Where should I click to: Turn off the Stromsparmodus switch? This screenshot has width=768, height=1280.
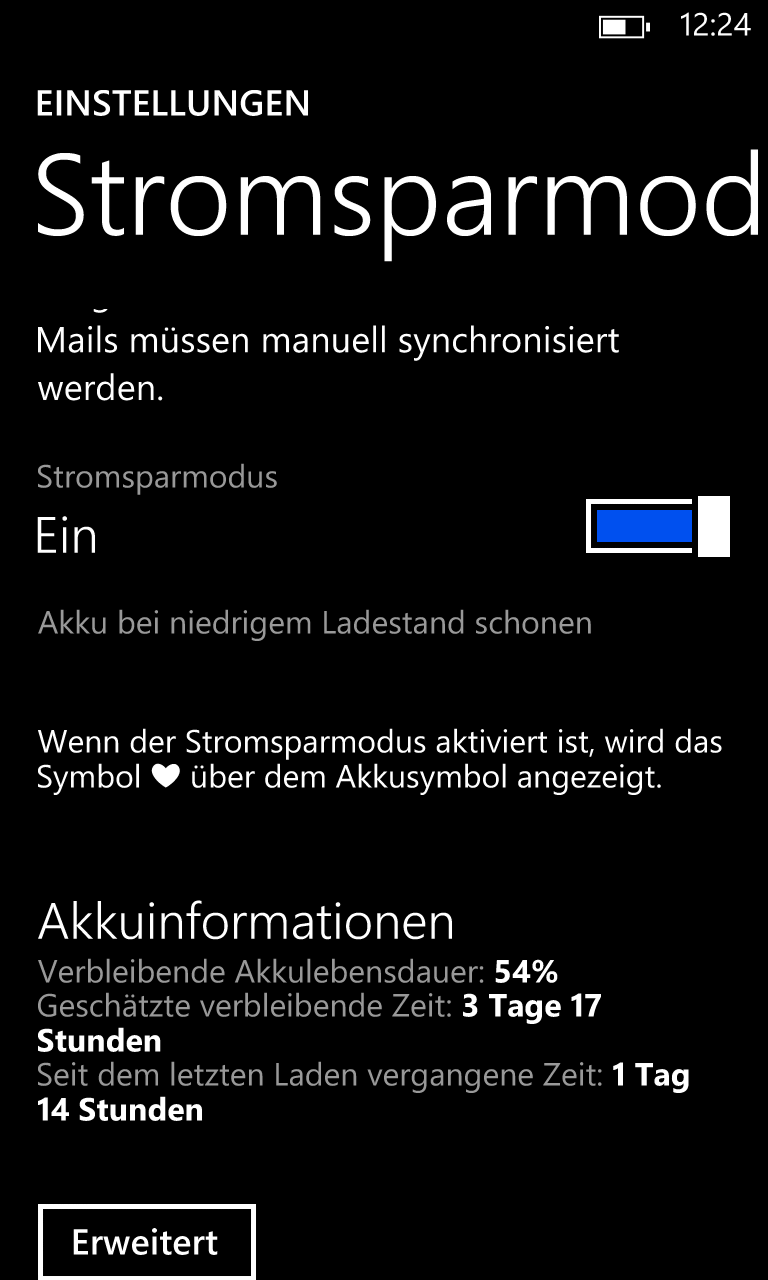(x=658, y=526)
